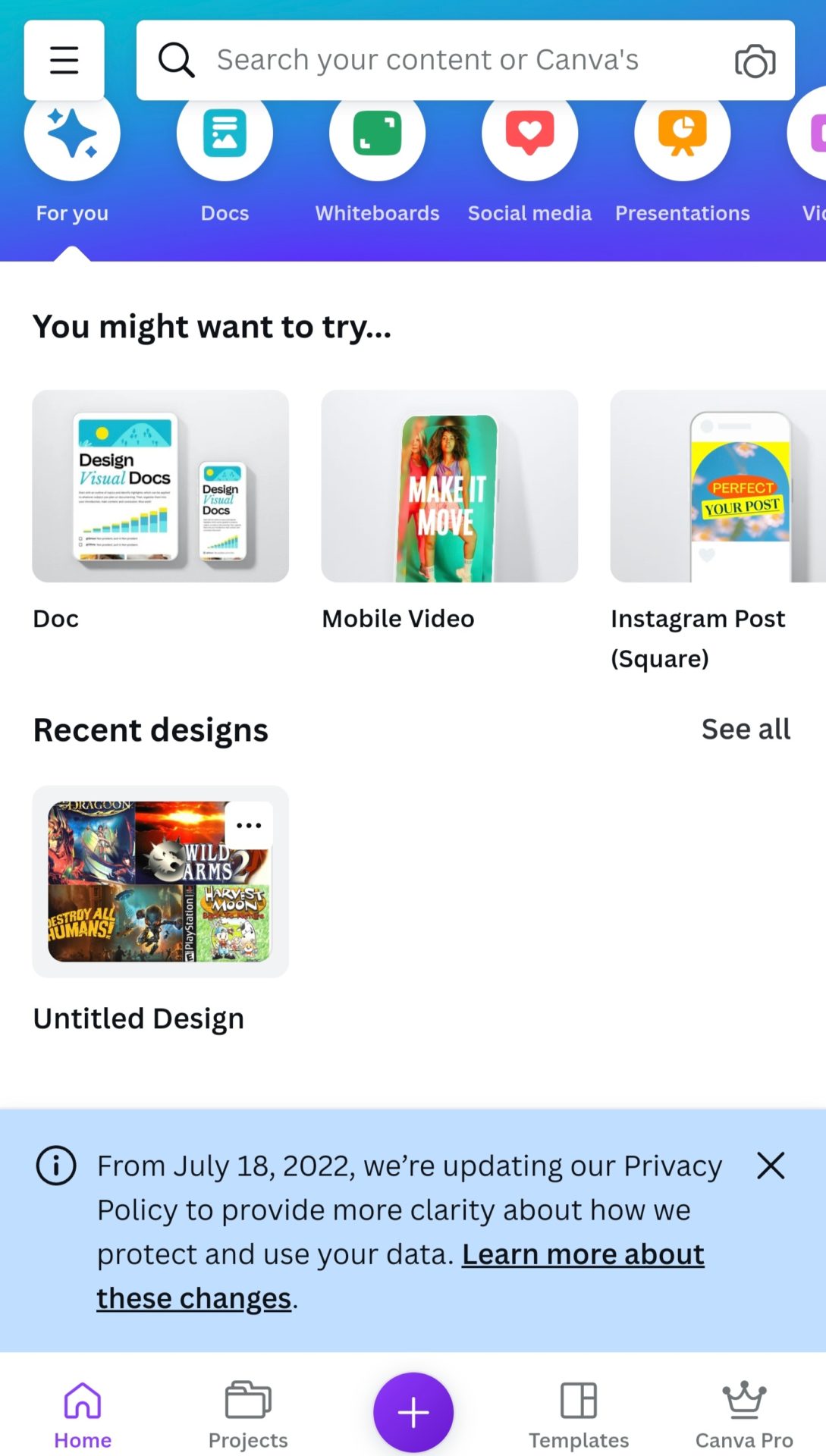Create a new Doc design
This screenshot has width=826, height=1456.
(x=160, y=486)
